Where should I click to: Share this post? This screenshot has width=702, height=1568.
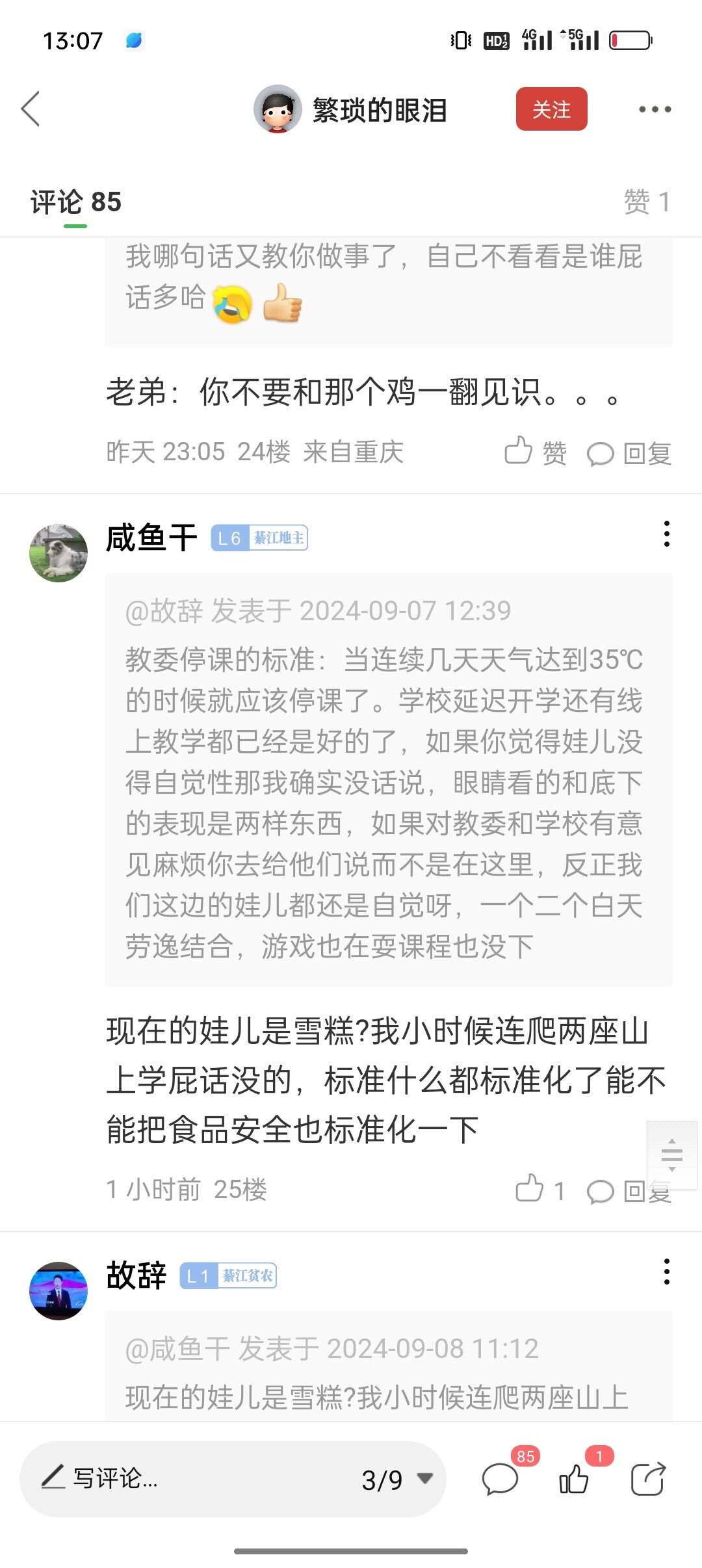click(x=648, y=1480)
